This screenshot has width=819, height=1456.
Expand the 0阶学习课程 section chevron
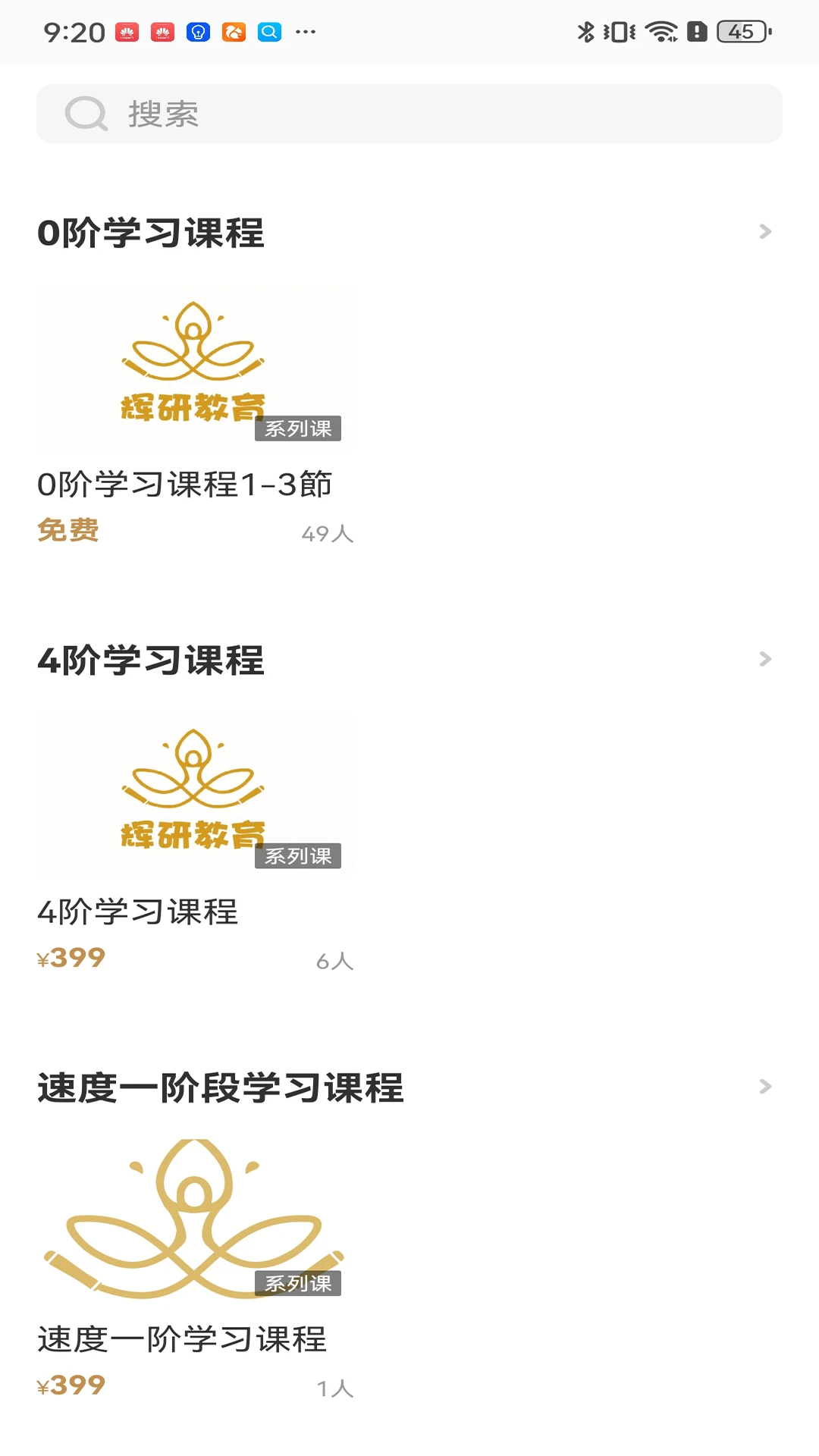point(765,232)
